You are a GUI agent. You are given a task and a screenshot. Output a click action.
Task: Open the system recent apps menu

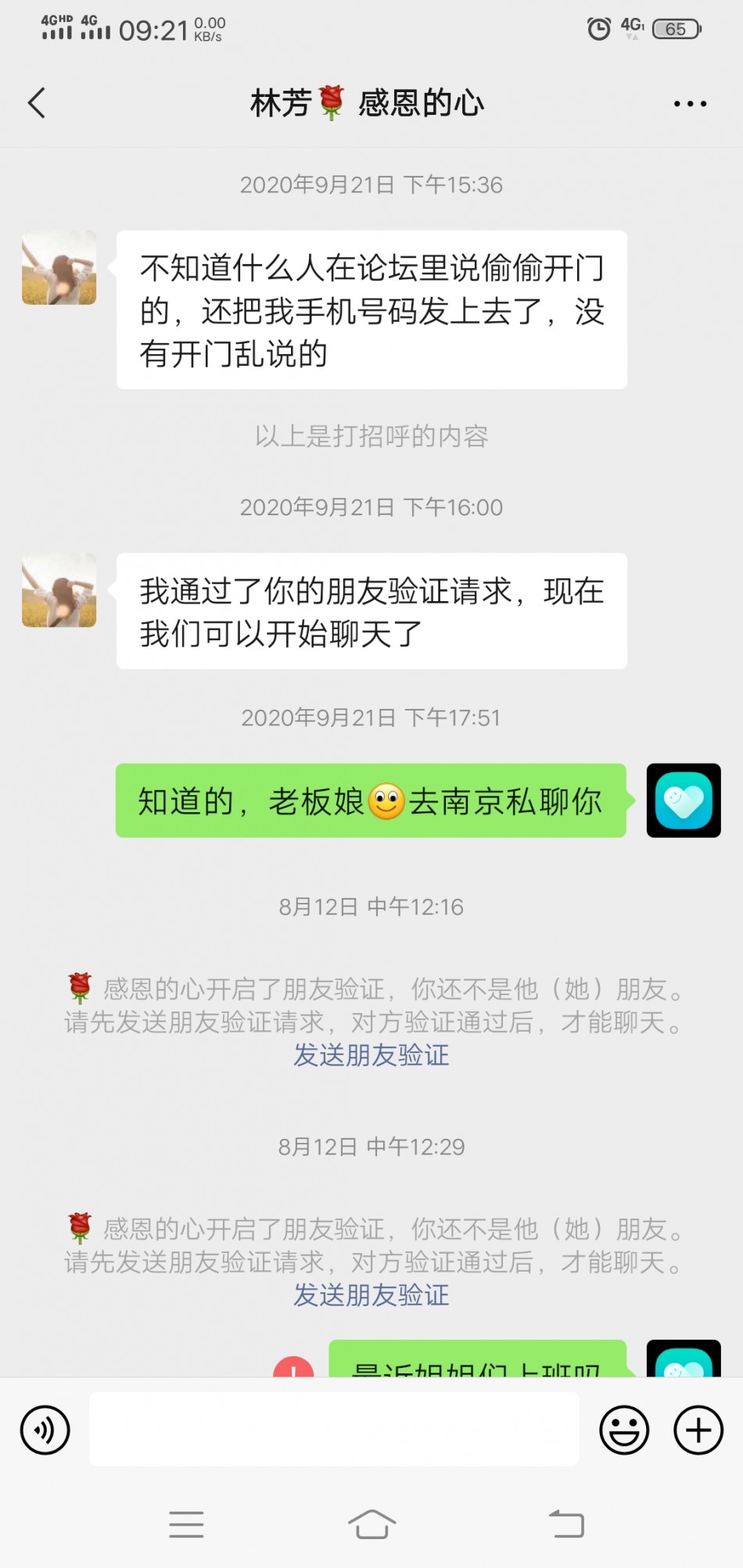[186, 1524]
